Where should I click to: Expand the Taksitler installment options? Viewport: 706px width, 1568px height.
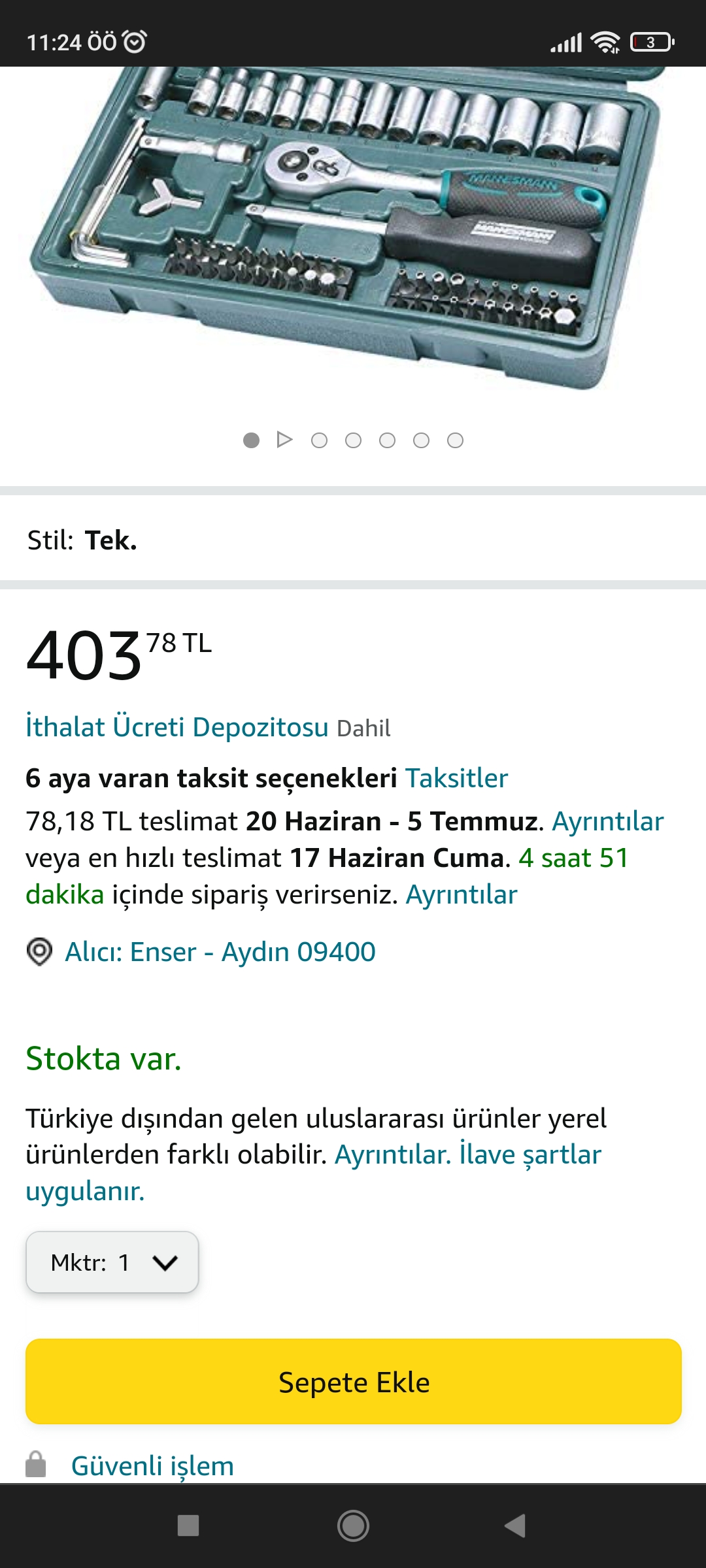click(x=457, y=779)
